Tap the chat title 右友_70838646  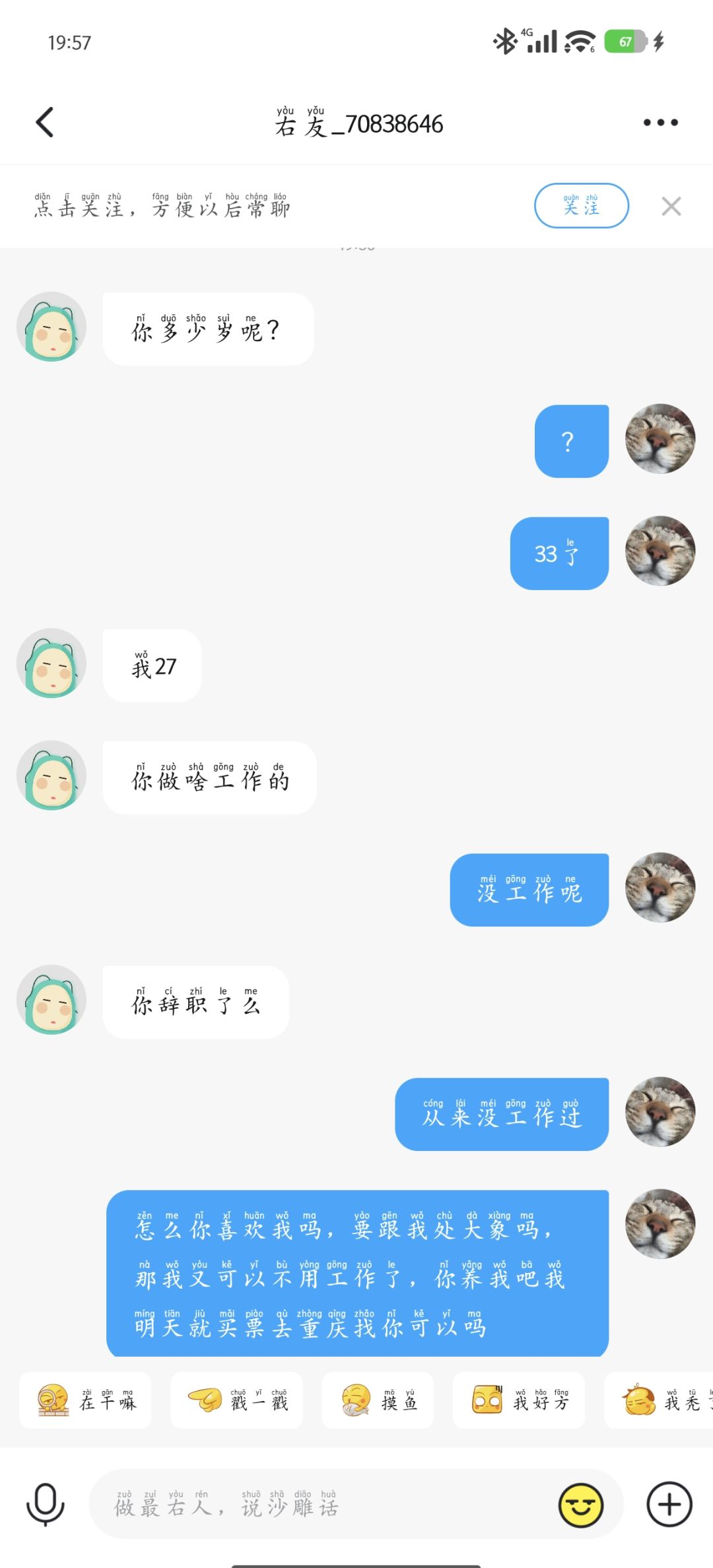356,124
